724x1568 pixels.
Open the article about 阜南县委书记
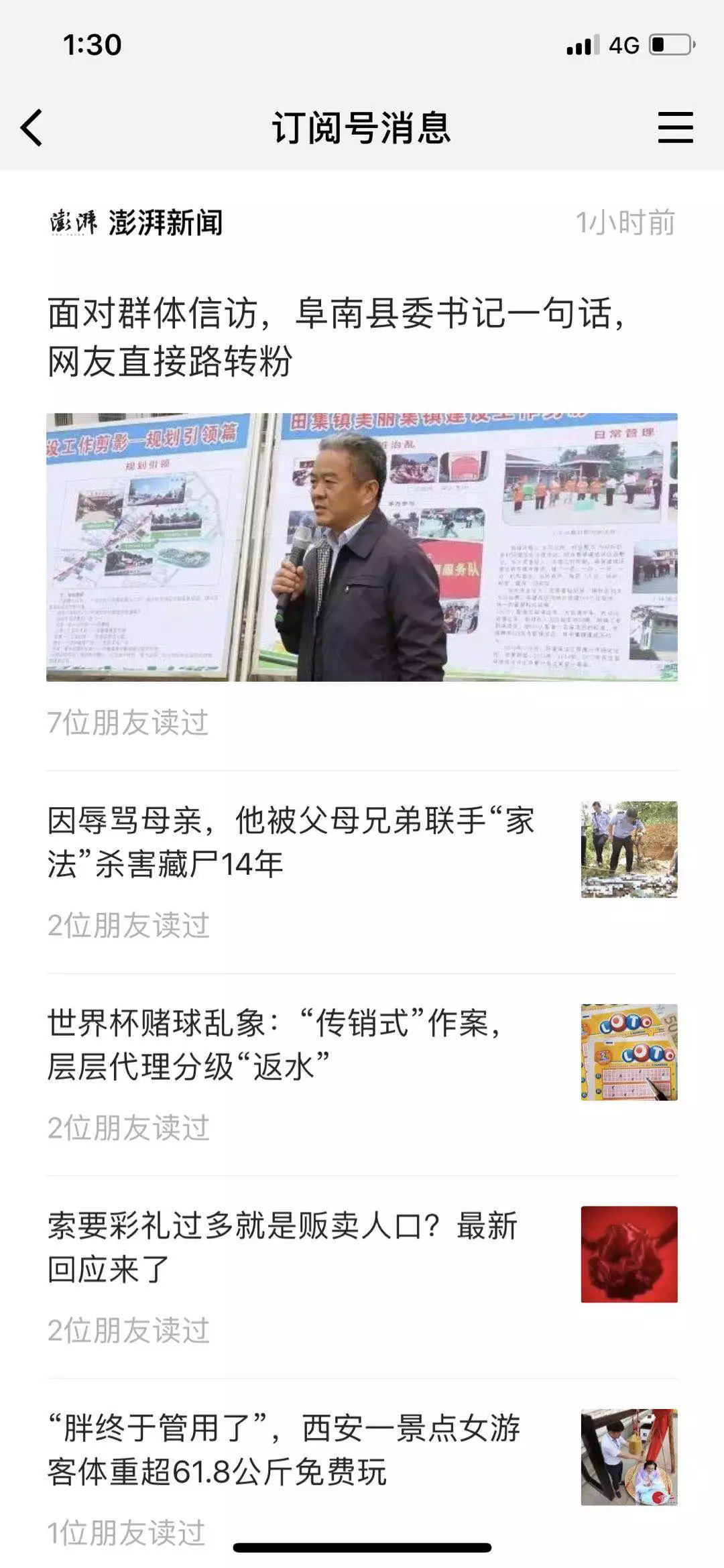click(x=335, y=337)
